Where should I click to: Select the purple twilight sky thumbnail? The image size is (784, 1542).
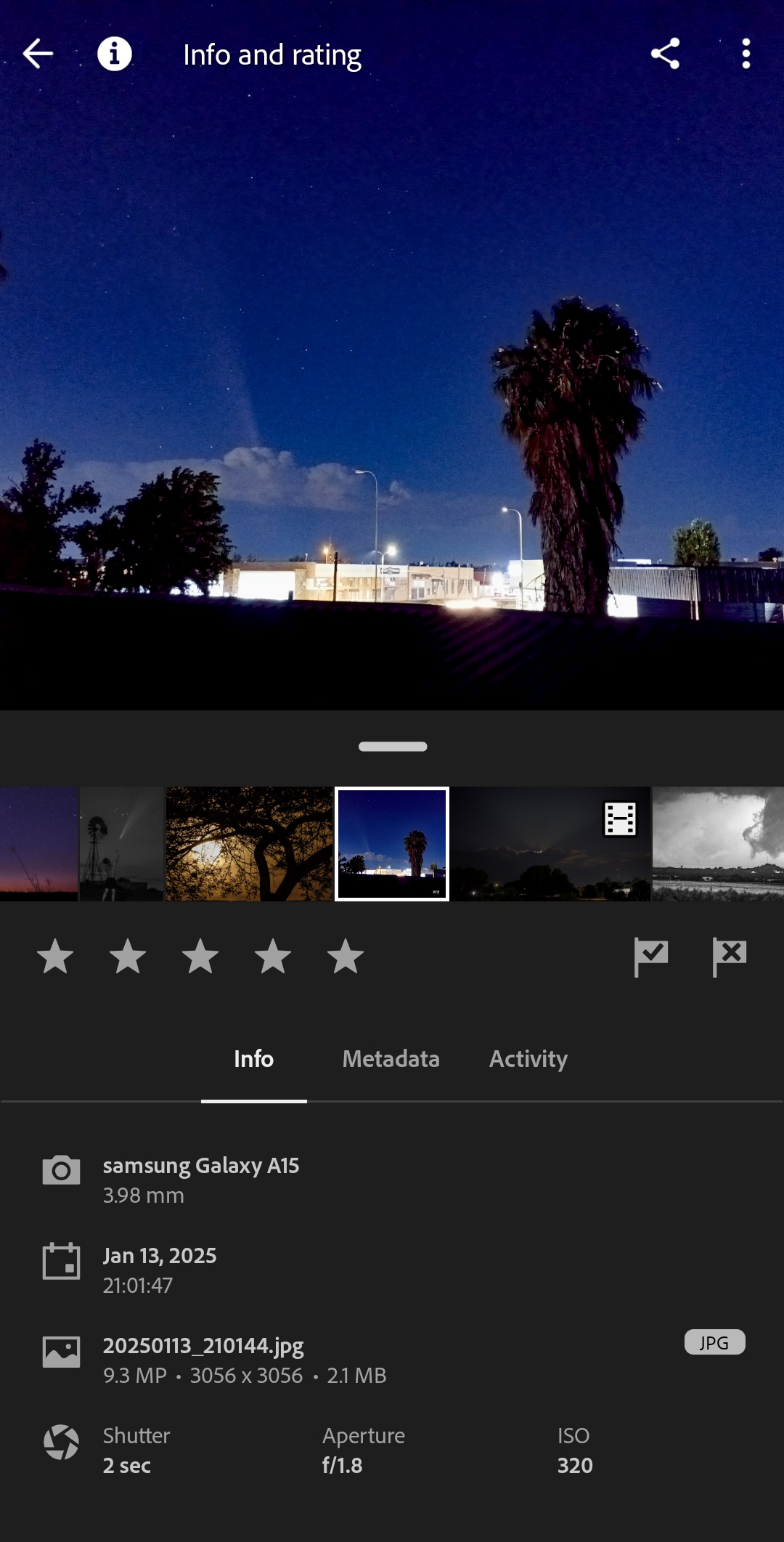pos(38,844)
